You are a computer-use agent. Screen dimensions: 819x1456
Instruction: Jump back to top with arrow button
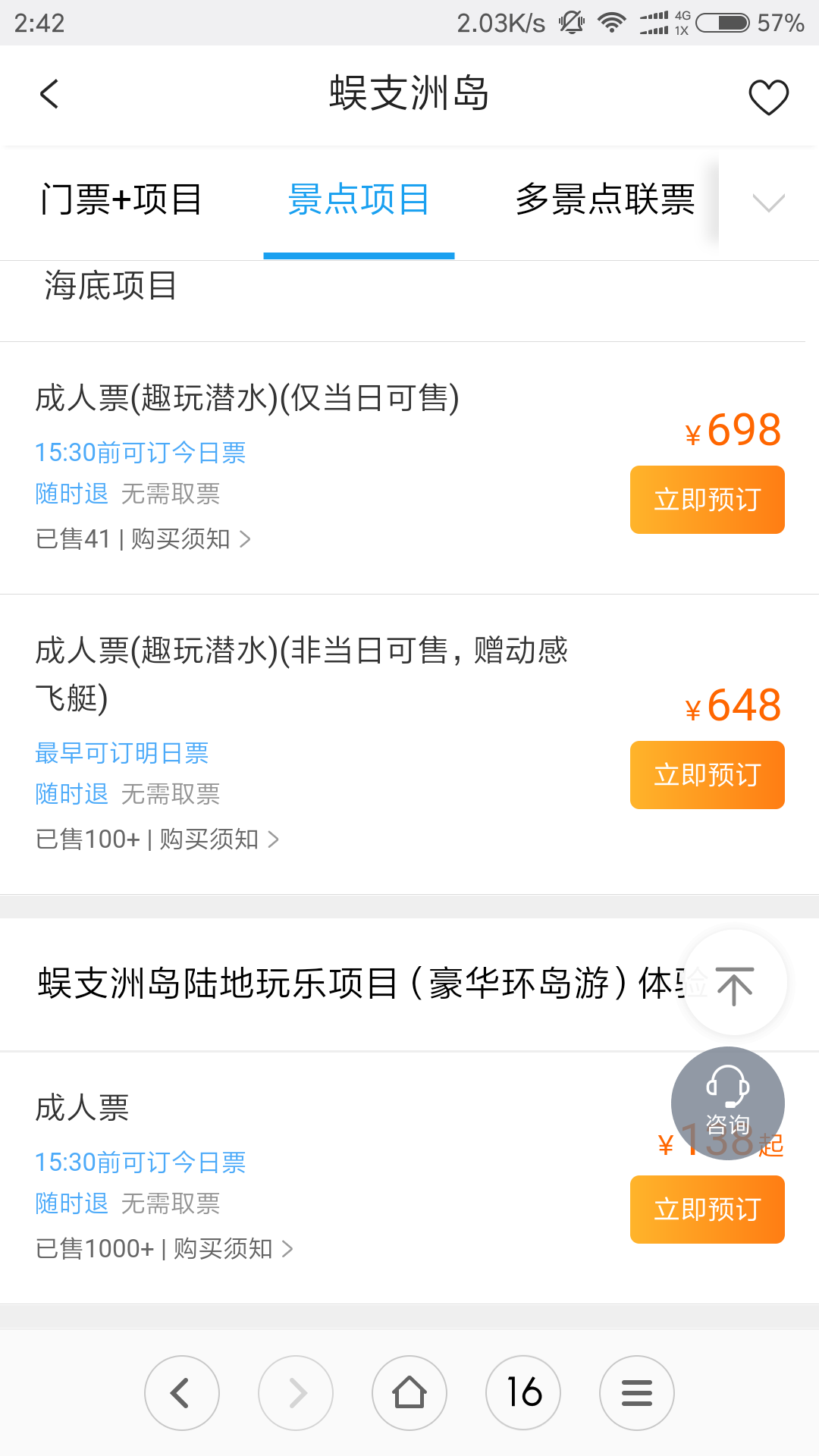(735, 984)
